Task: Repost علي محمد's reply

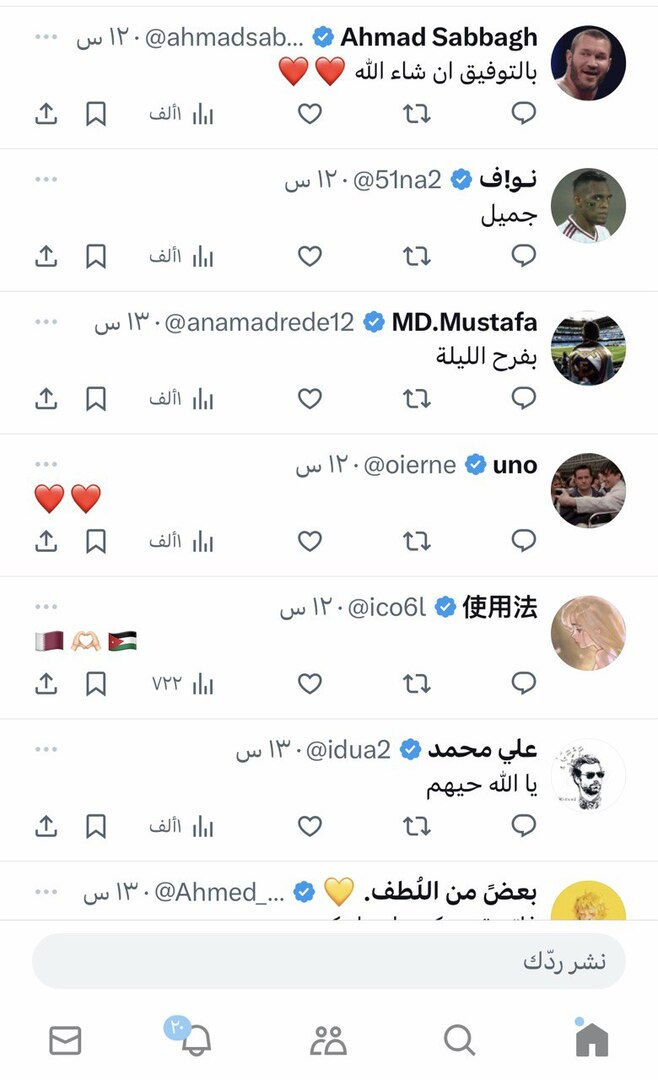Action: 417,826
